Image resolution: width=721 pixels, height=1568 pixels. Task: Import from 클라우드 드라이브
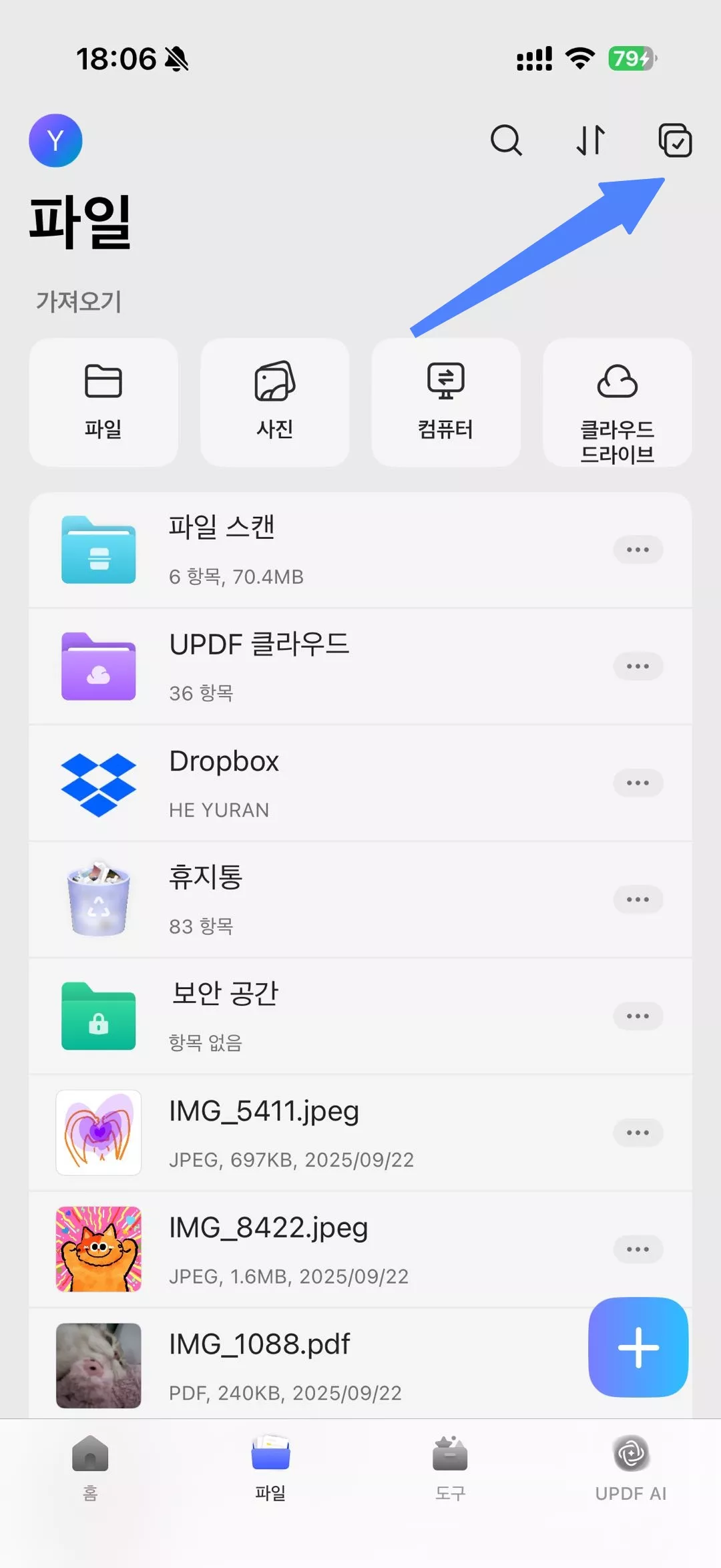point(617,402)
